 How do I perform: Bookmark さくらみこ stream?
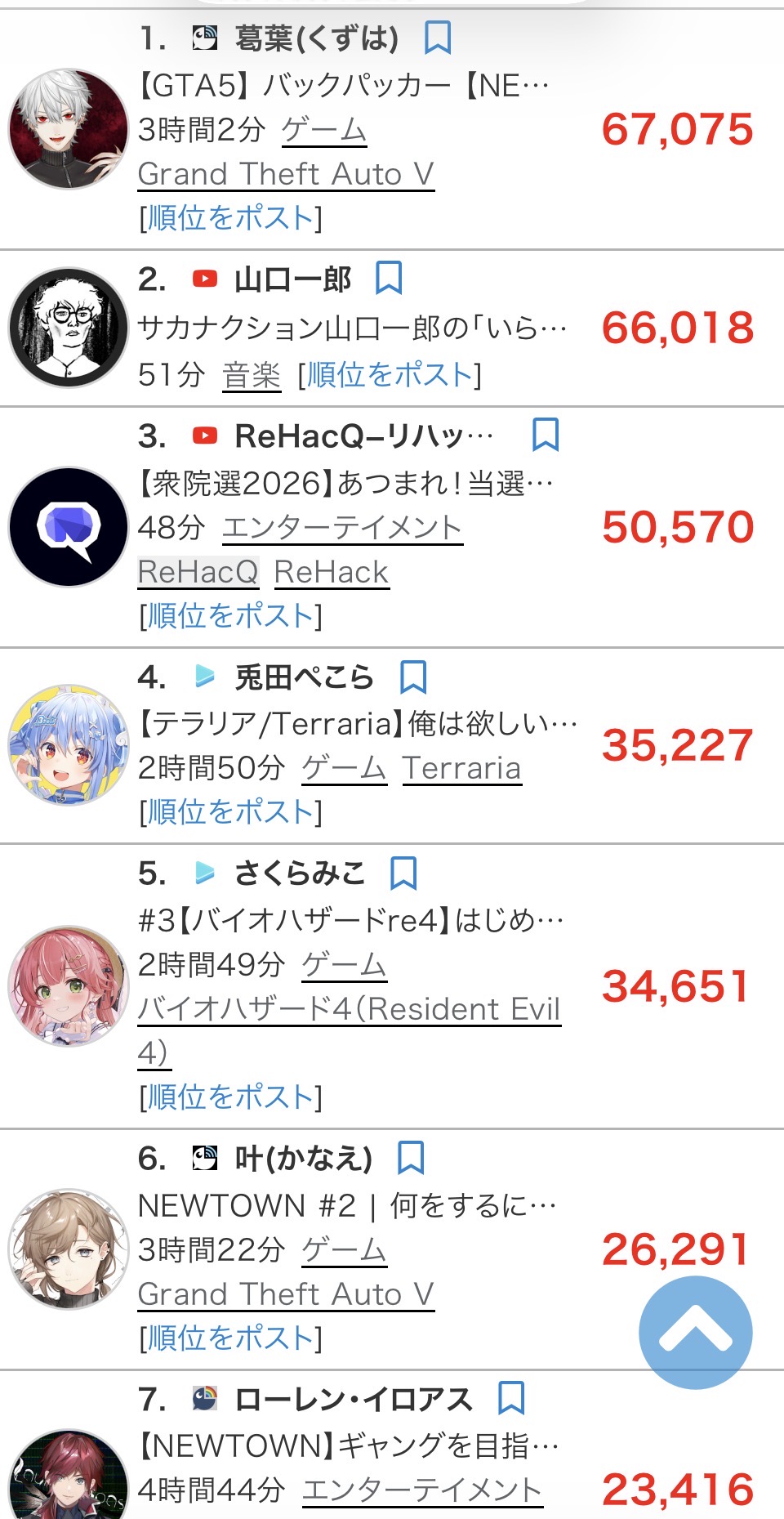pyautogui.click(x=403, y=873)
